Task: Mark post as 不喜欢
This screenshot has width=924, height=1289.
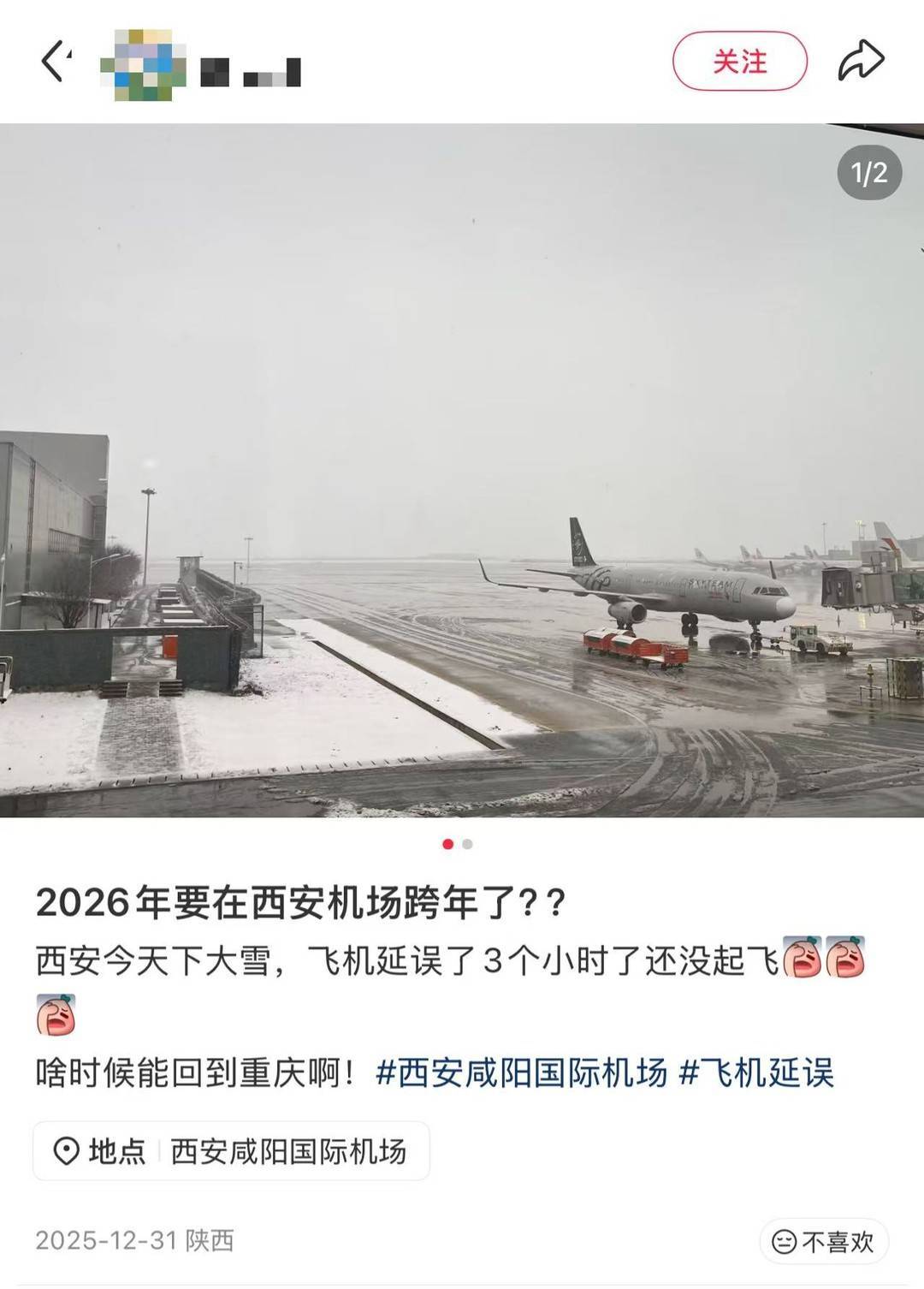Action: click(x=823, y=1241)
